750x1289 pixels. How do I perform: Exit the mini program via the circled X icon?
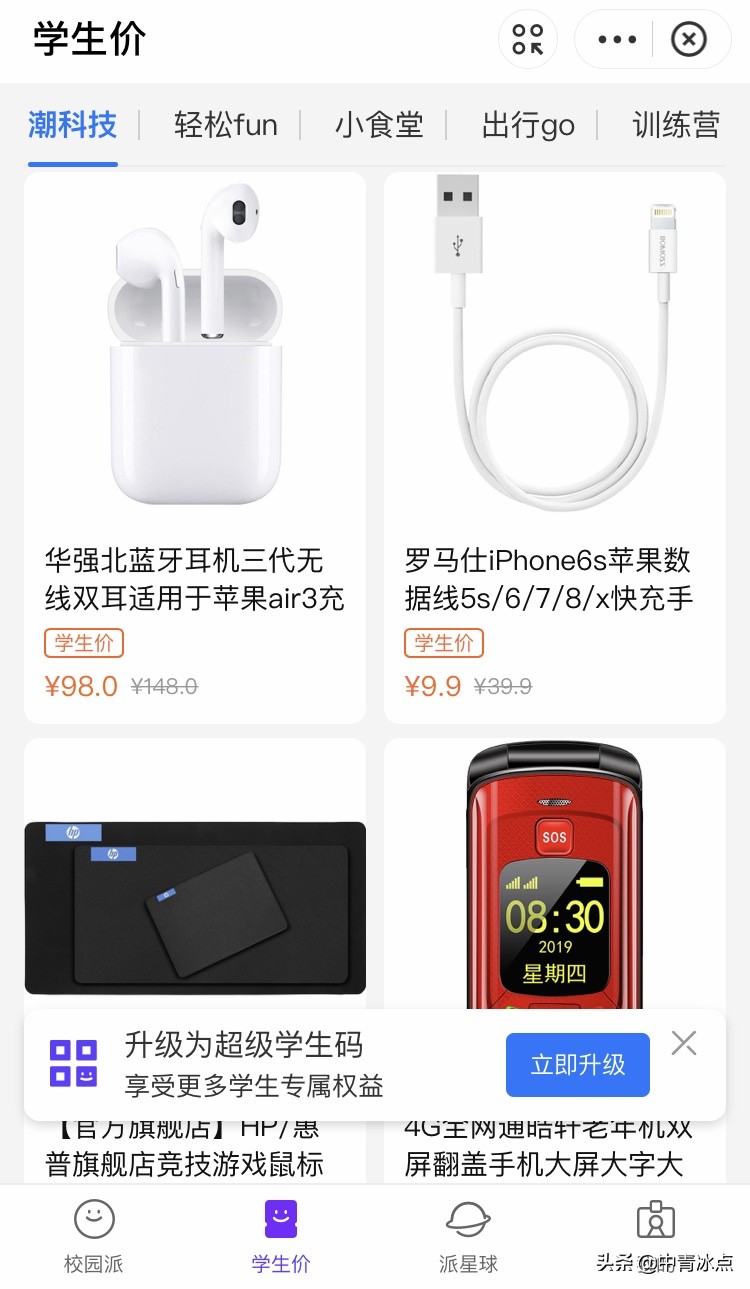(x=690, y=39)
